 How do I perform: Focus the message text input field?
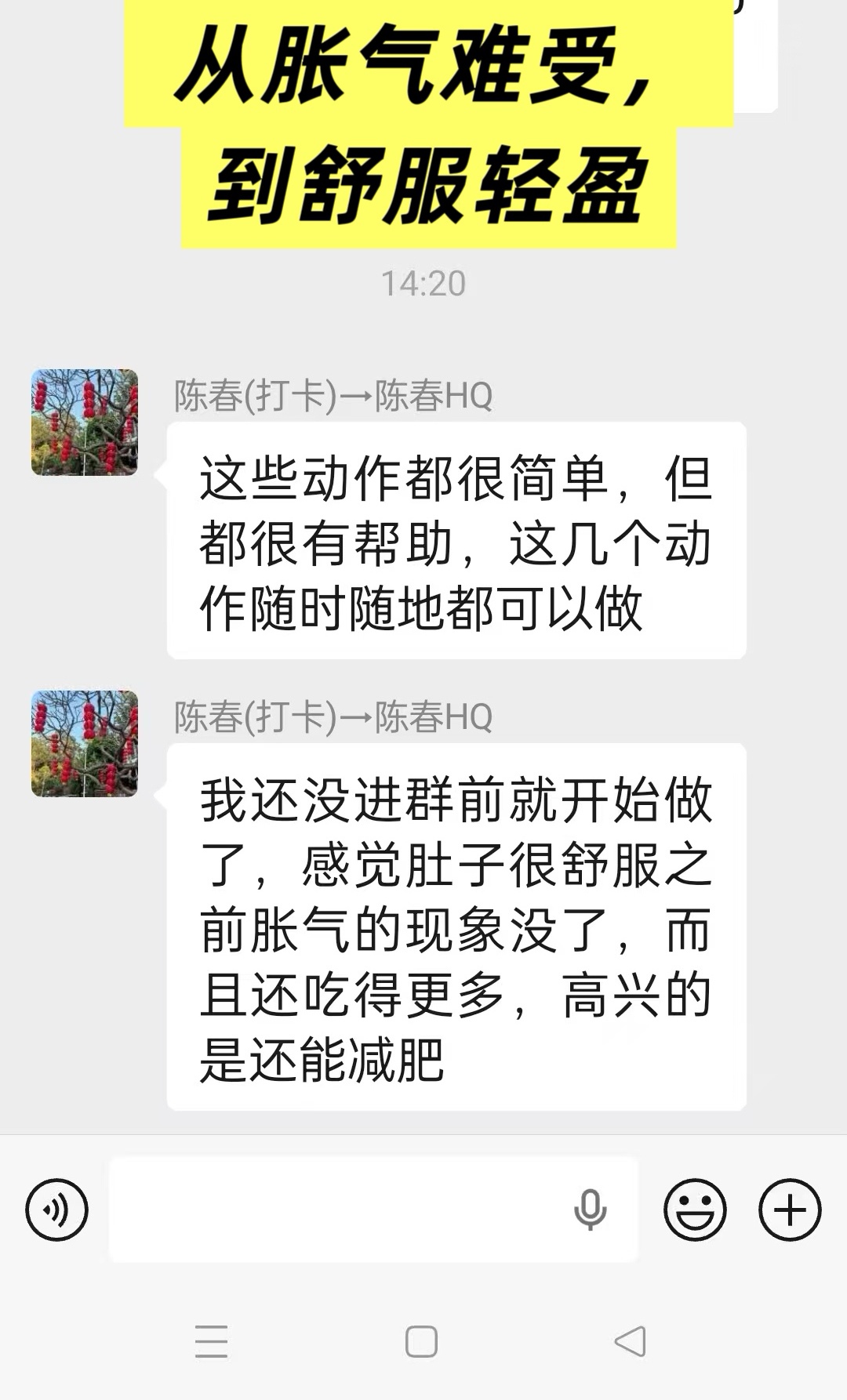tap(337, 1210)
